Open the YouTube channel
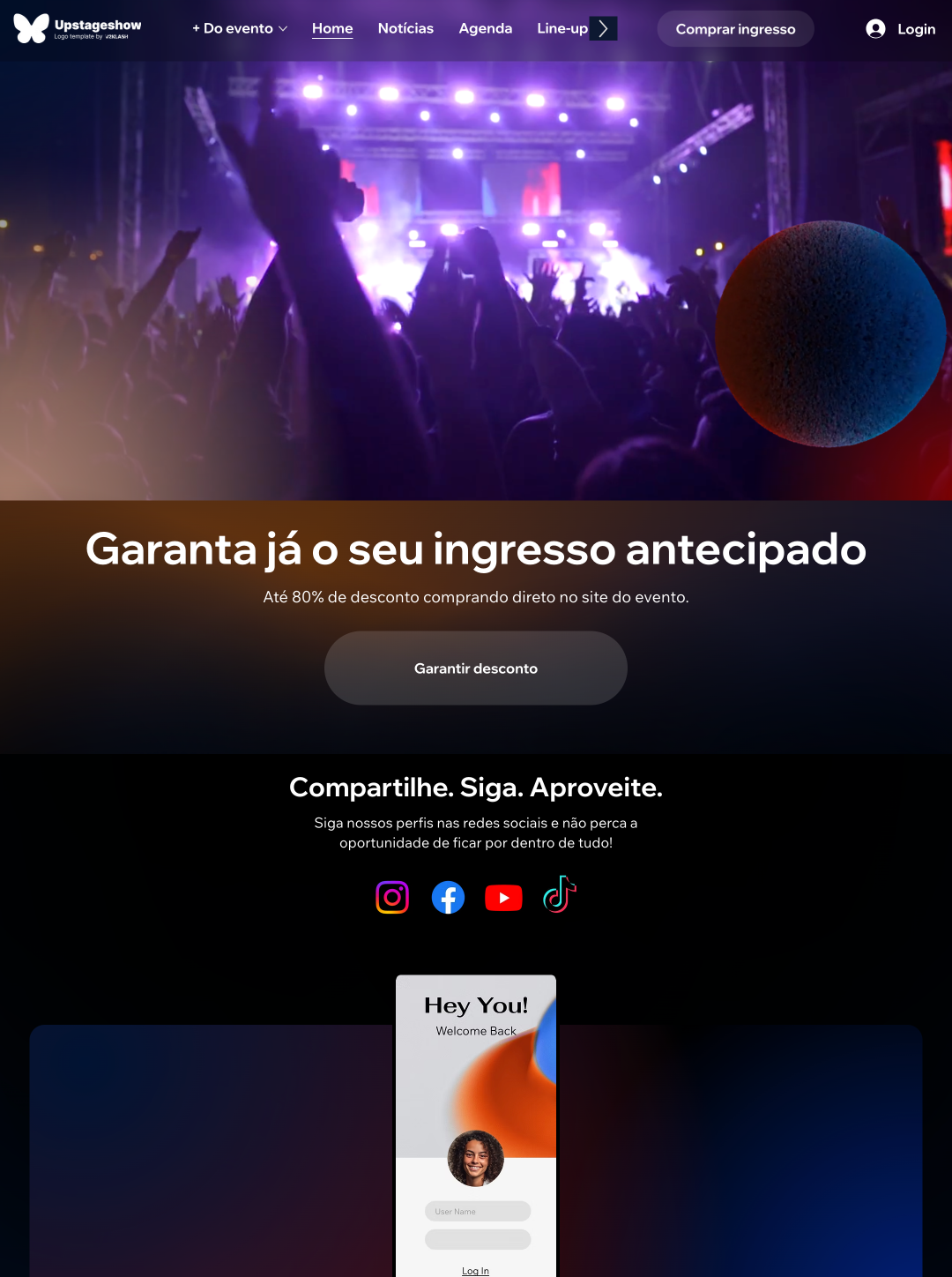This screenshot has height=1277, width=952. 503,898
